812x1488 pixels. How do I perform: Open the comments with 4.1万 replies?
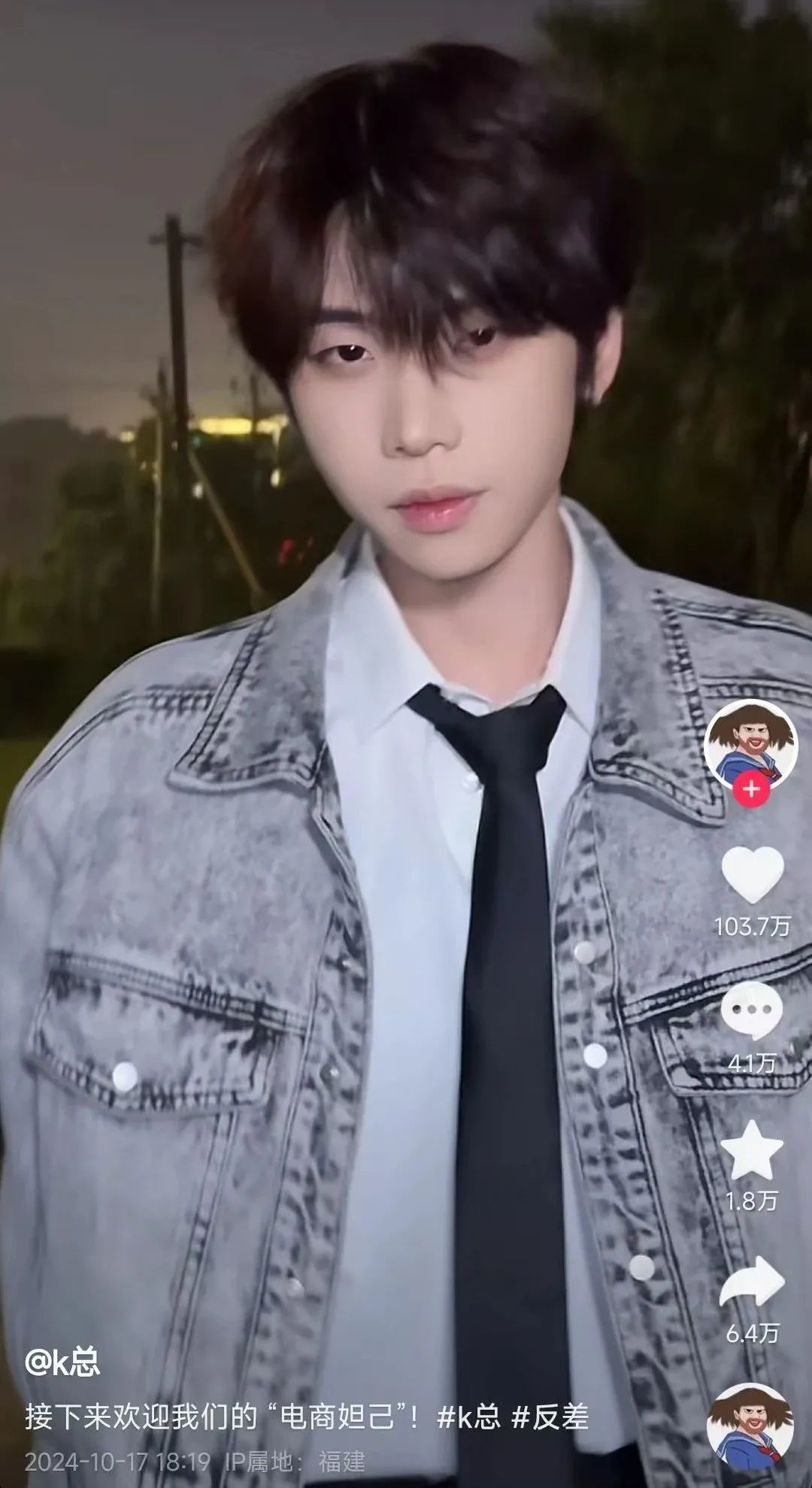753,1010
